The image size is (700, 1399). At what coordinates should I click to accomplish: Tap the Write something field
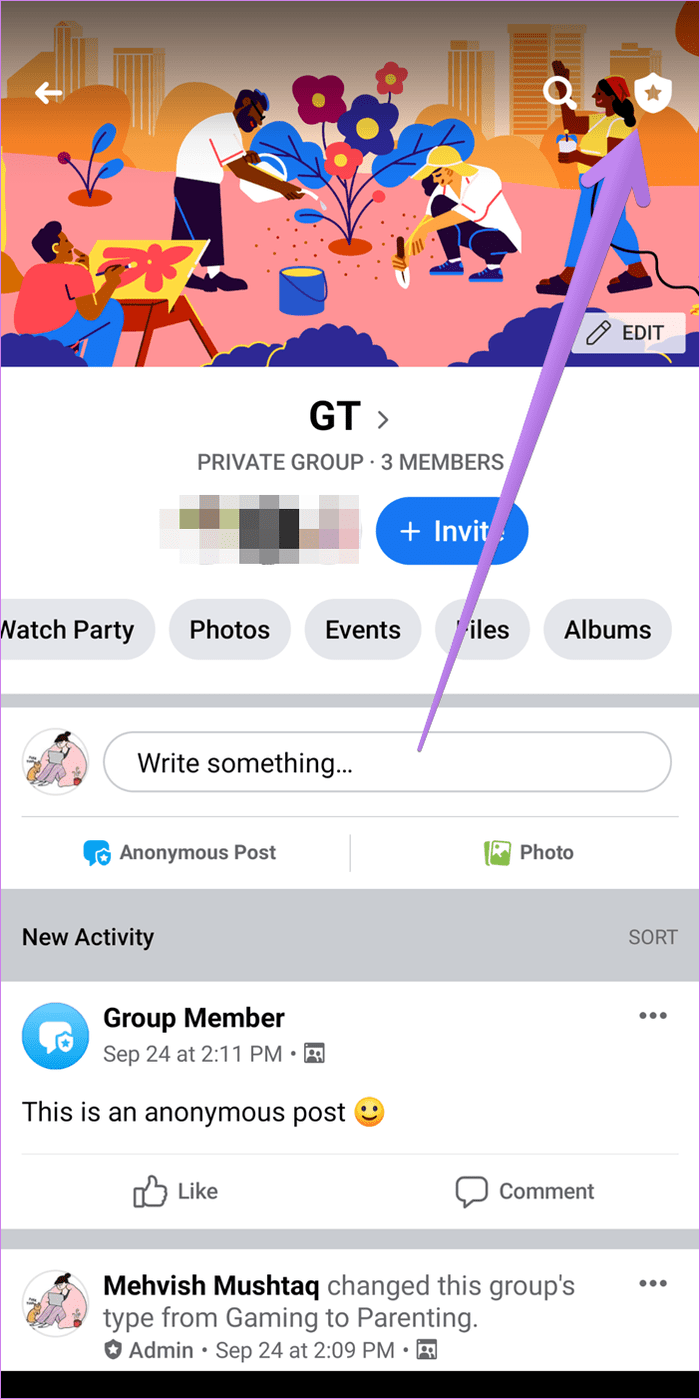387,763
